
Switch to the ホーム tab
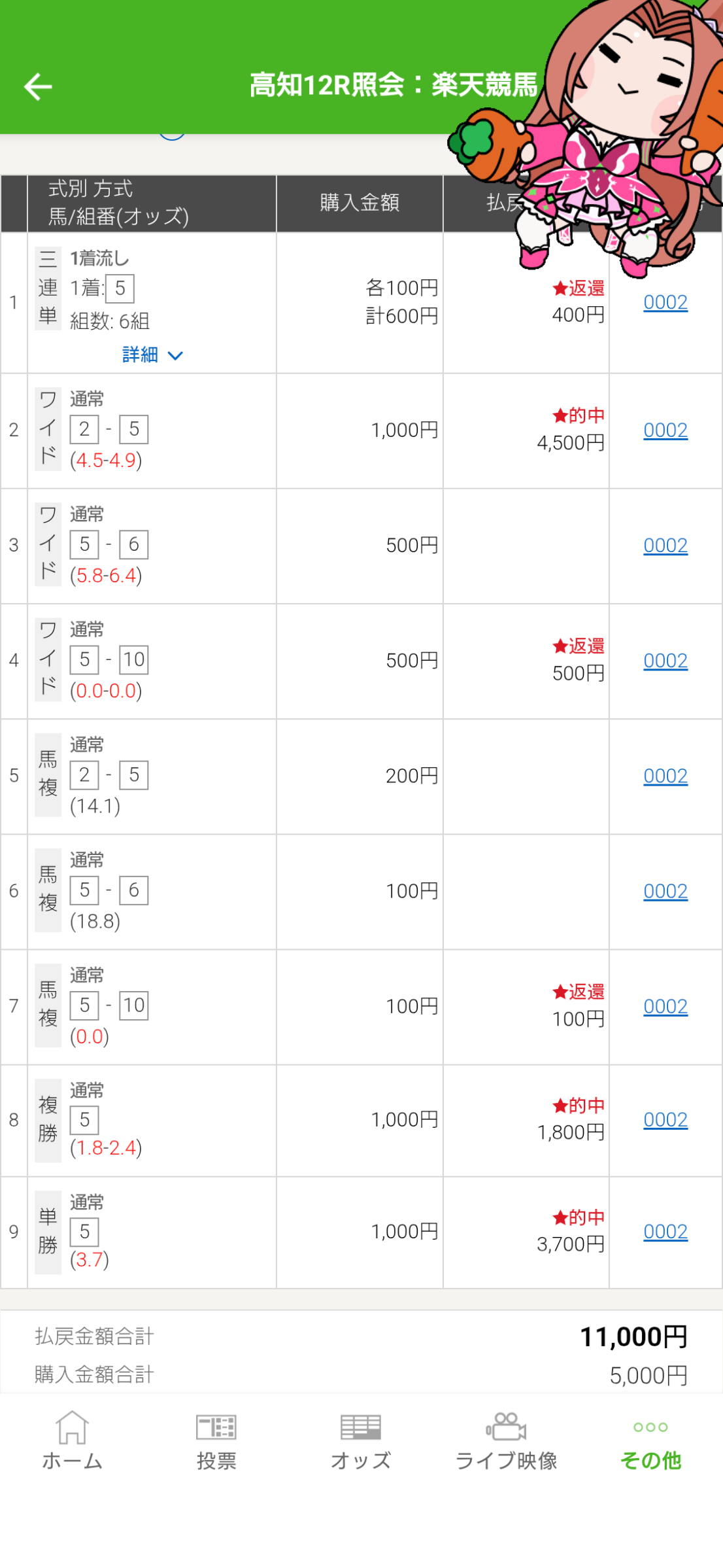(72, 1442)
